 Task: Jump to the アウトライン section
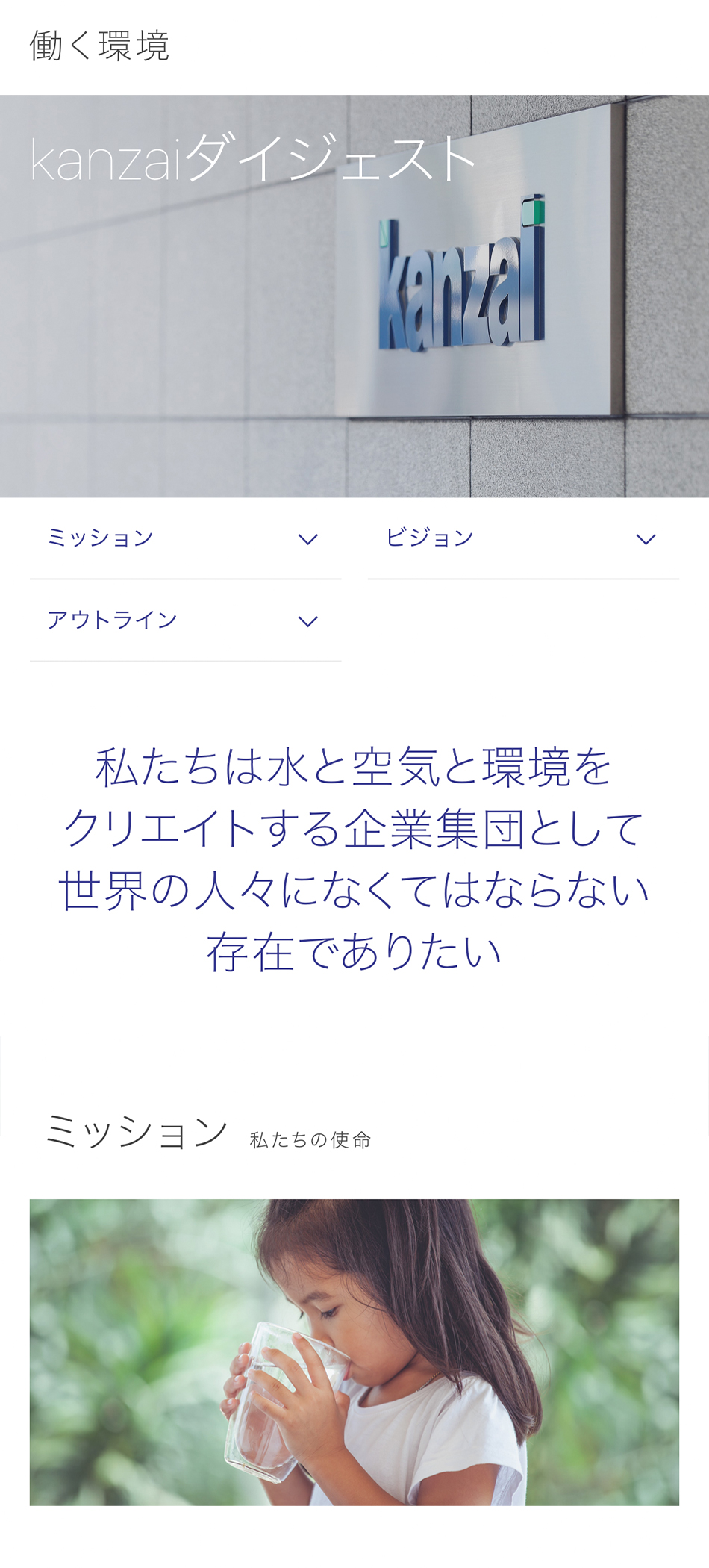coord(184,620)
